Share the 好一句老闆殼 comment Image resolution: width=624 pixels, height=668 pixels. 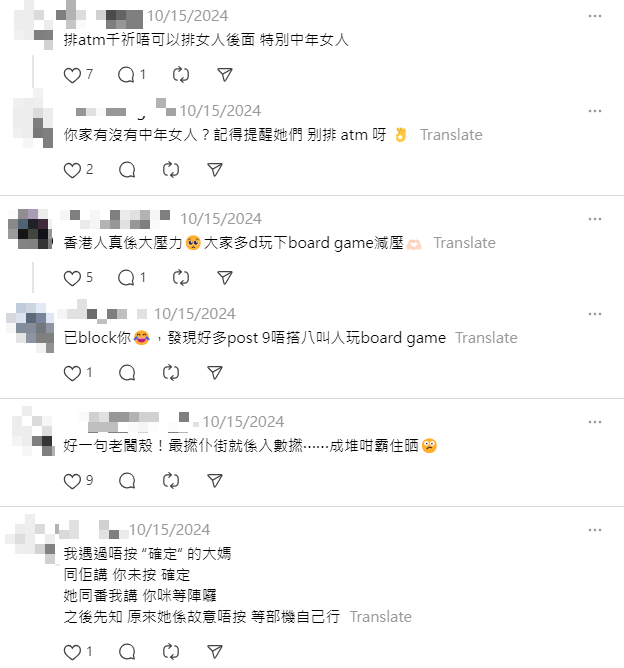coord(214,481)
